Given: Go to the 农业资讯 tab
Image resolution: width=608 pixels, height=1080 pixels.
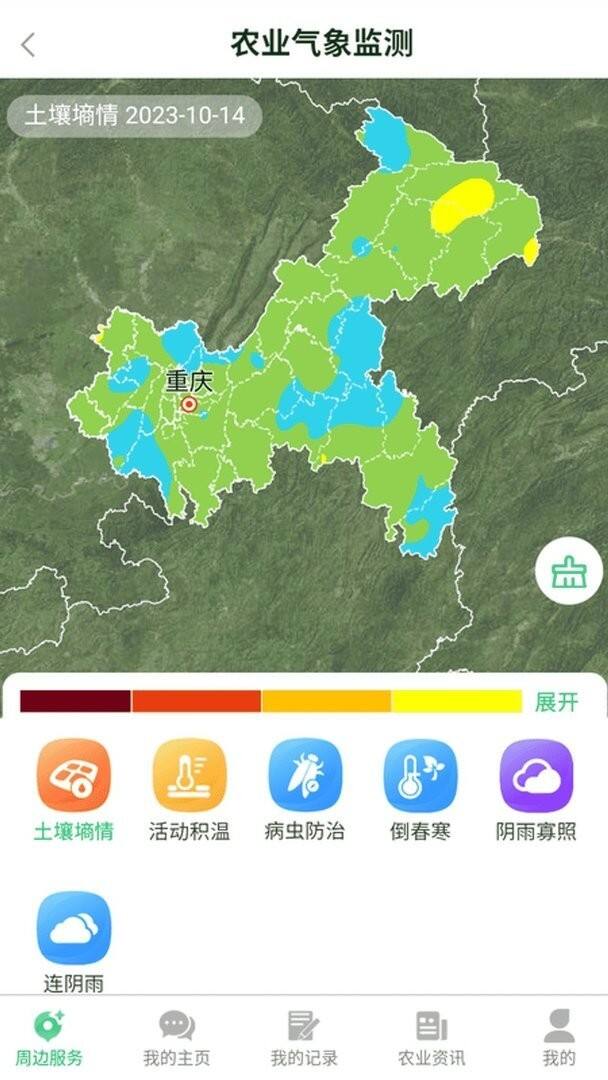Looking at the screenshot, I should 431,1038.
